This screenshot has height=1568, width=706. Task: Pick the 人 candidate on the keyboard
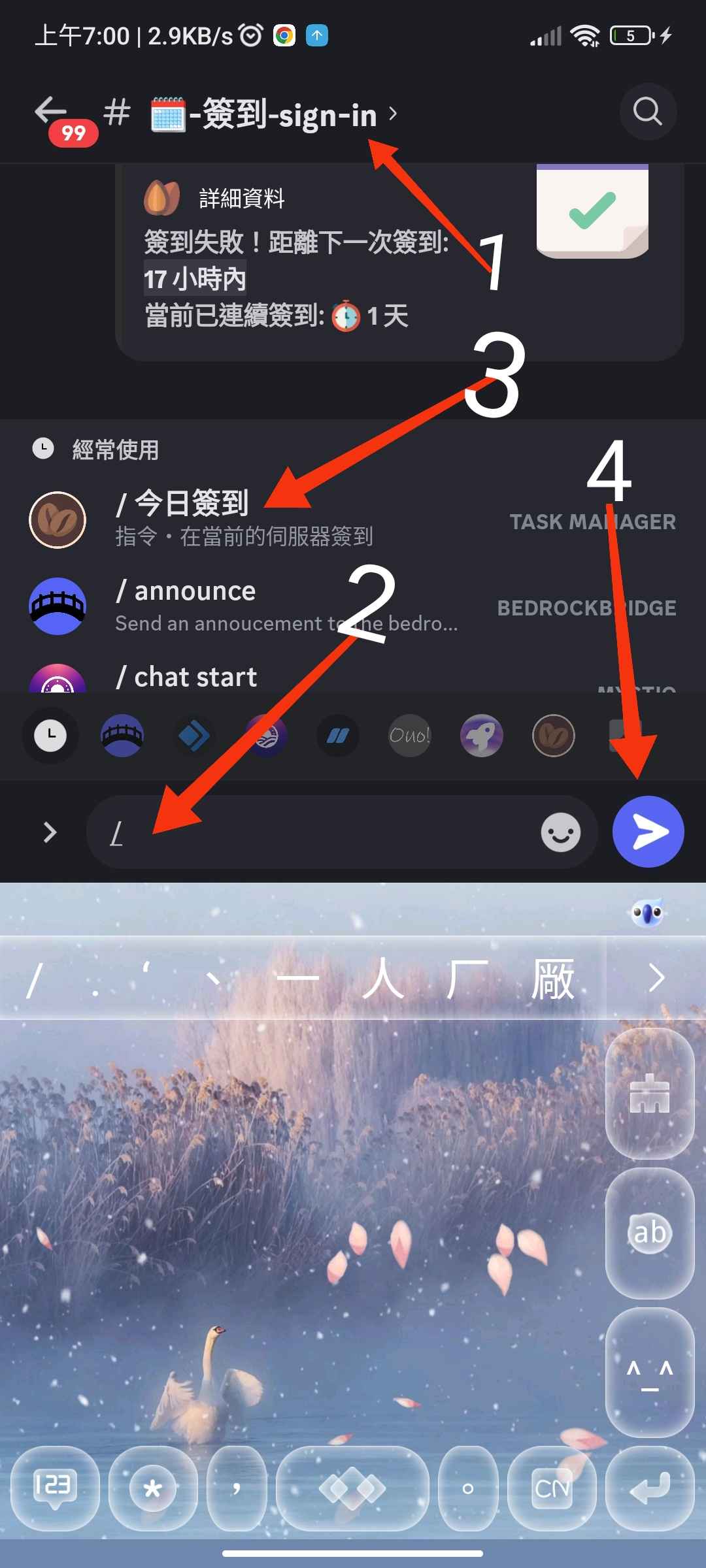tap(383, 979)
